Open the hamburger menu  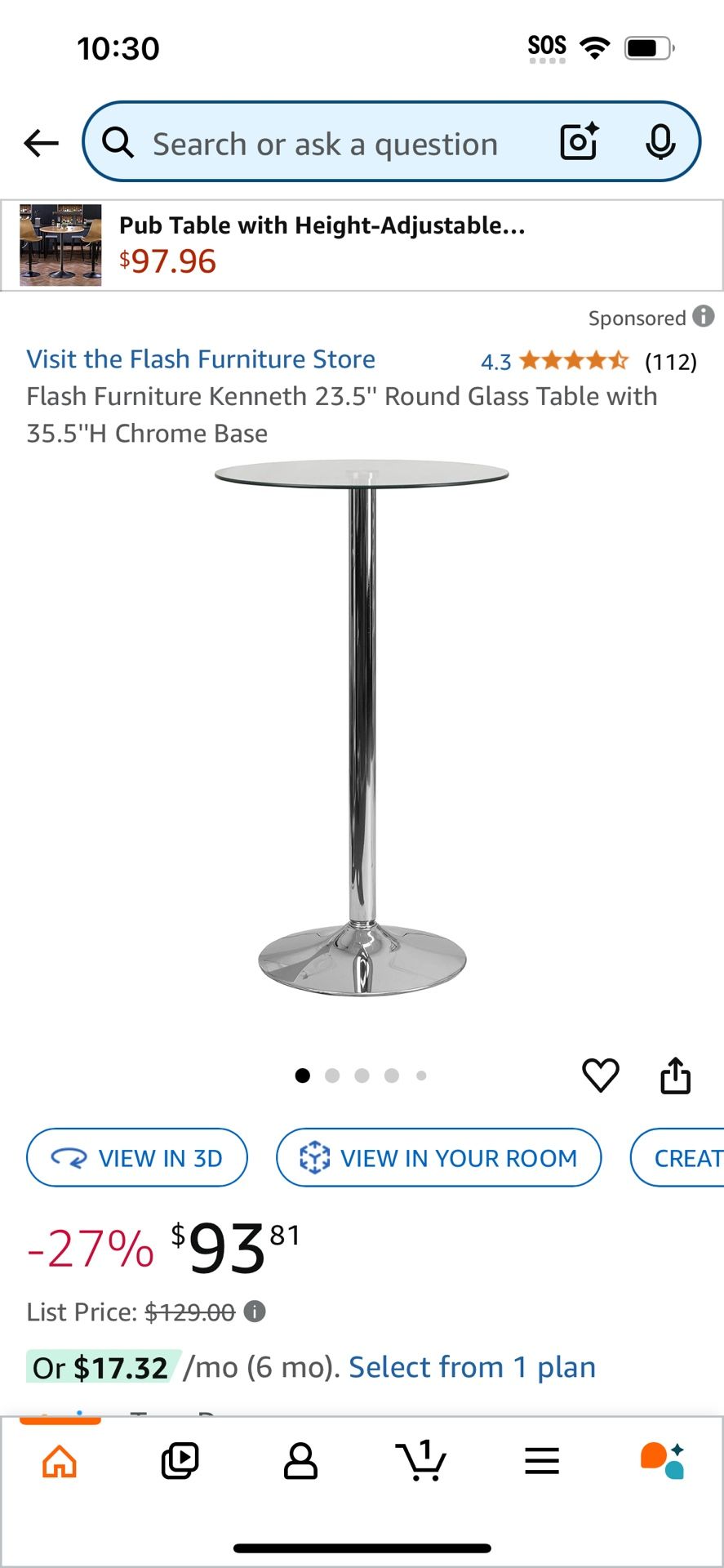point(541,1461)
